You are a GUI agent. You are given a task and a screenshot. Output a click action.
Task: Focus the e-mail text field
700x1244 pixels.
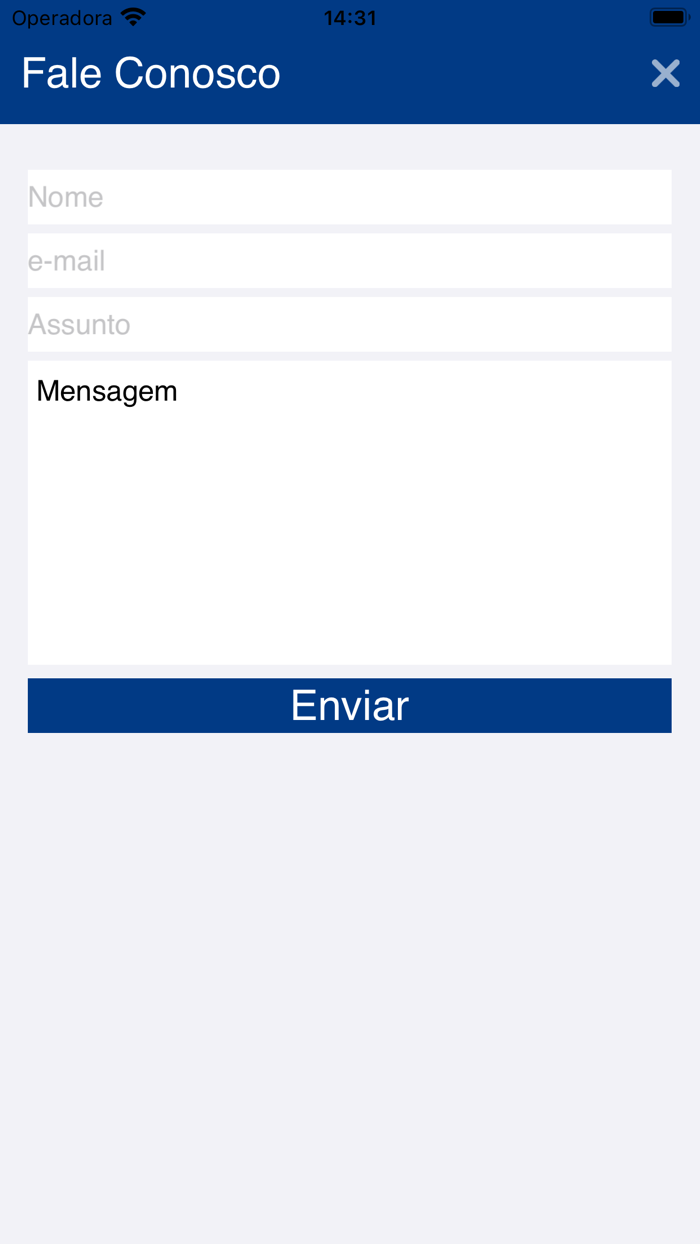[x=349, y=261]
